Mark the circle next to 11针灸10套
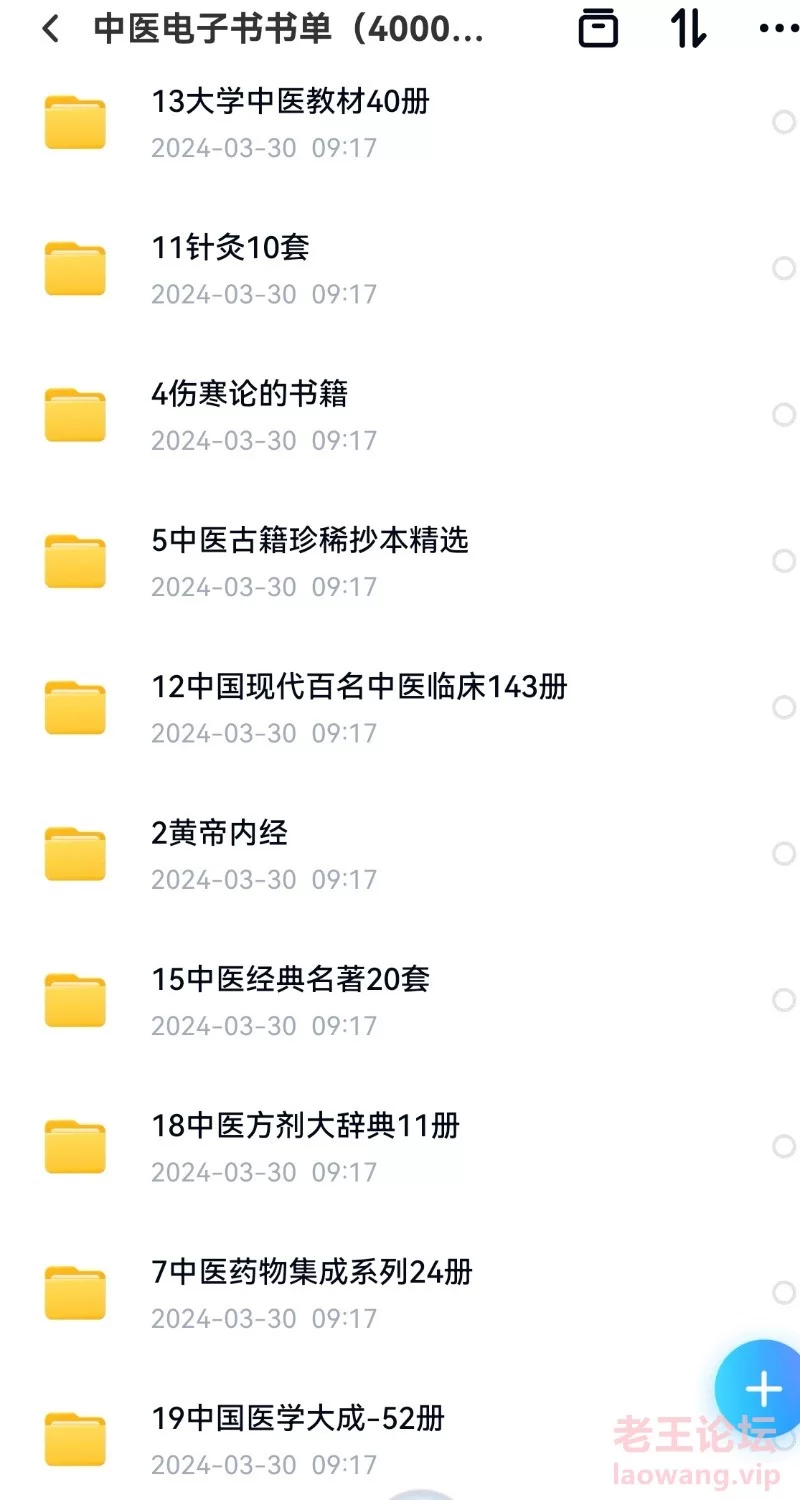 click(784, 269)
